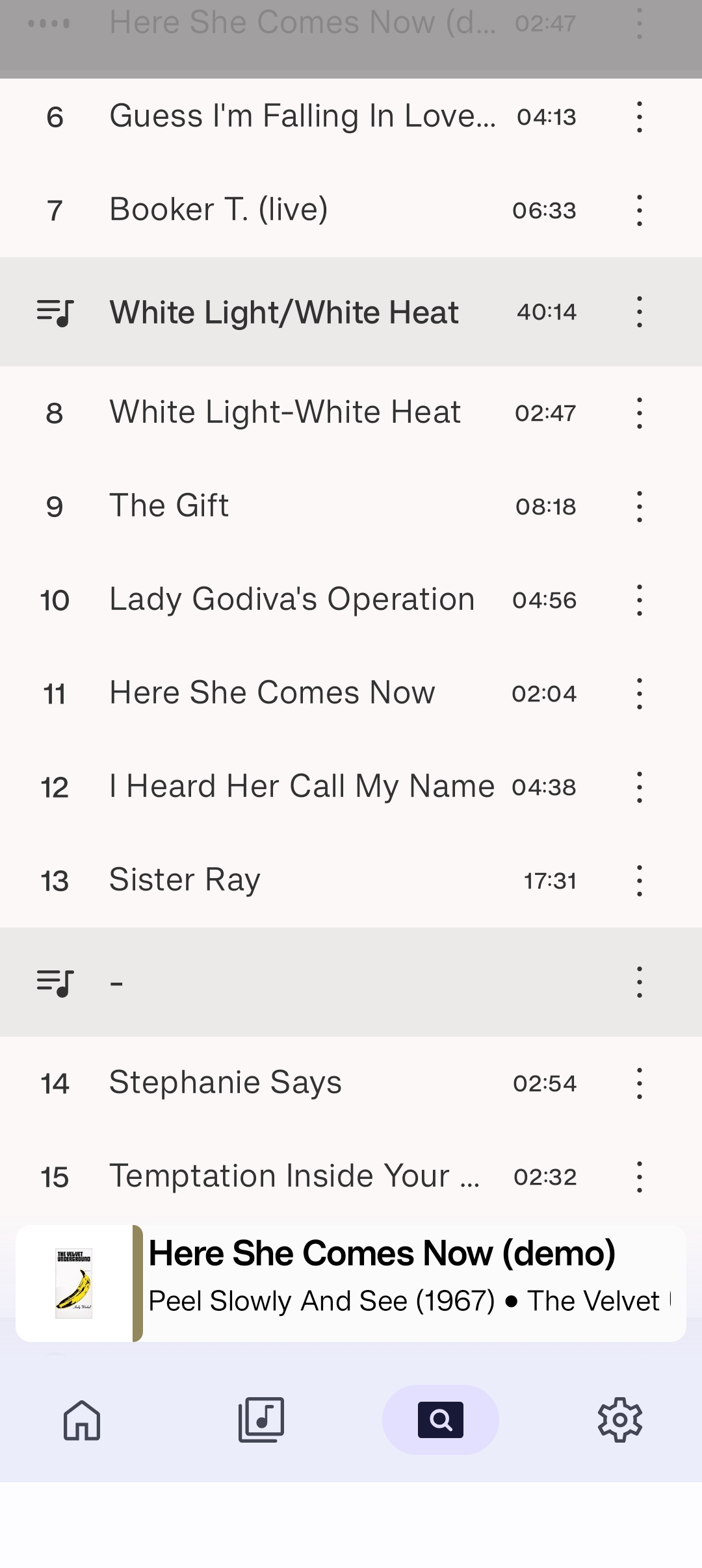Play track 6 Guess I'm Falling In Love
This screenshot has height=1568, width=702.
click(302, 117)
